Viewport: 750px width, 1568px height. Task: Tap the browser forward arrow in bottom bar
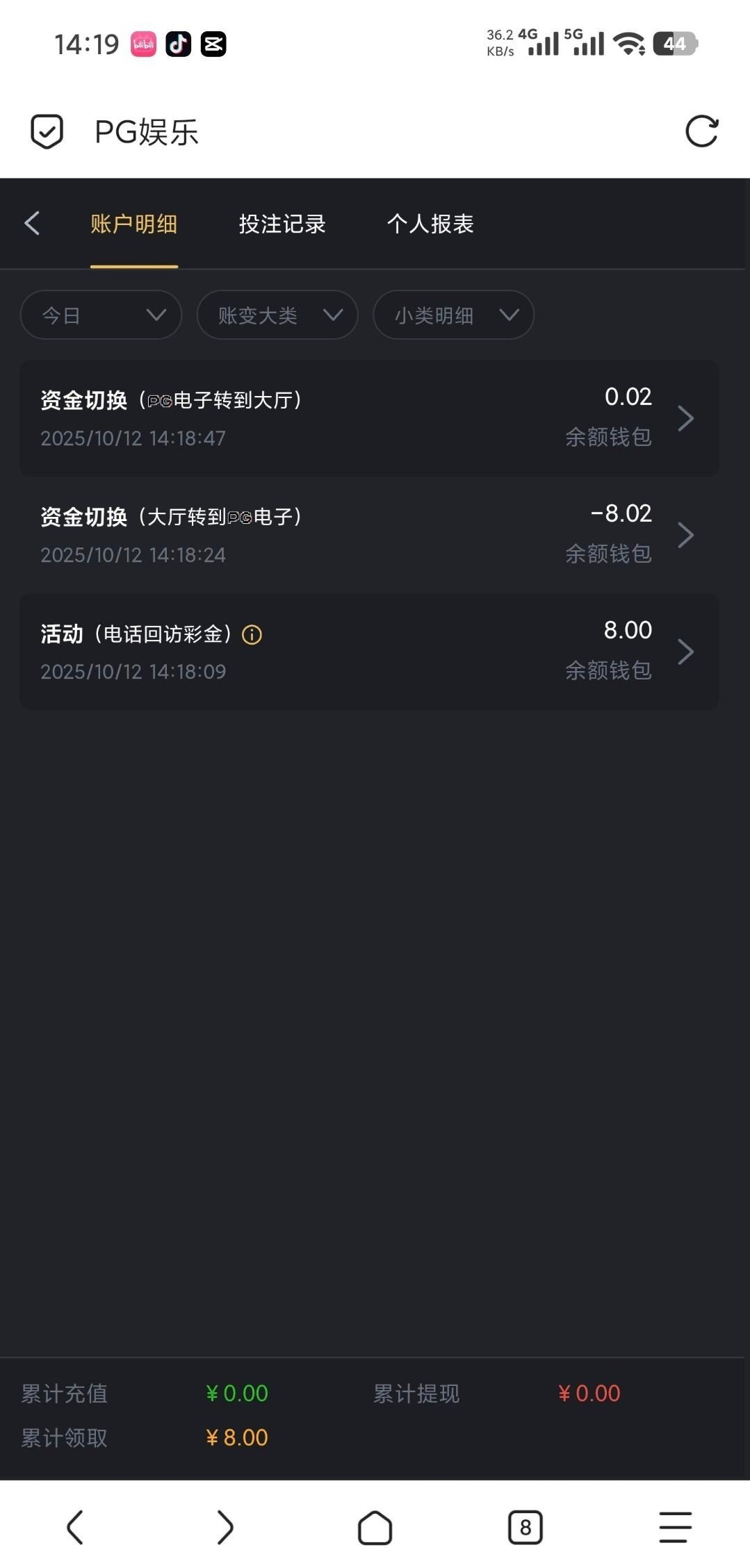click(225, 1527)
